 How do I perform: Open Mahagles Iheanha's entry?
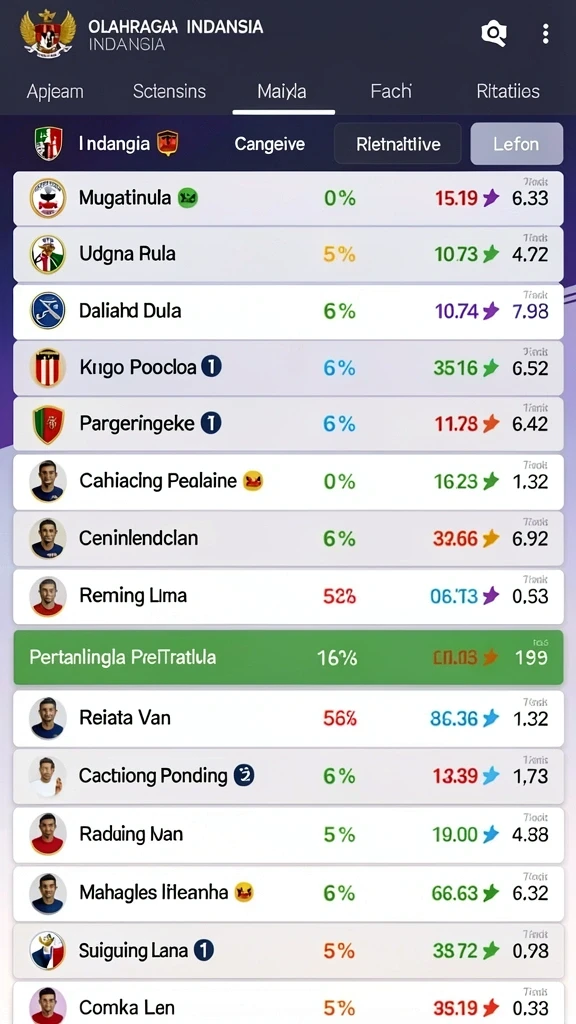pyautogui.click(x=288, y=893)
